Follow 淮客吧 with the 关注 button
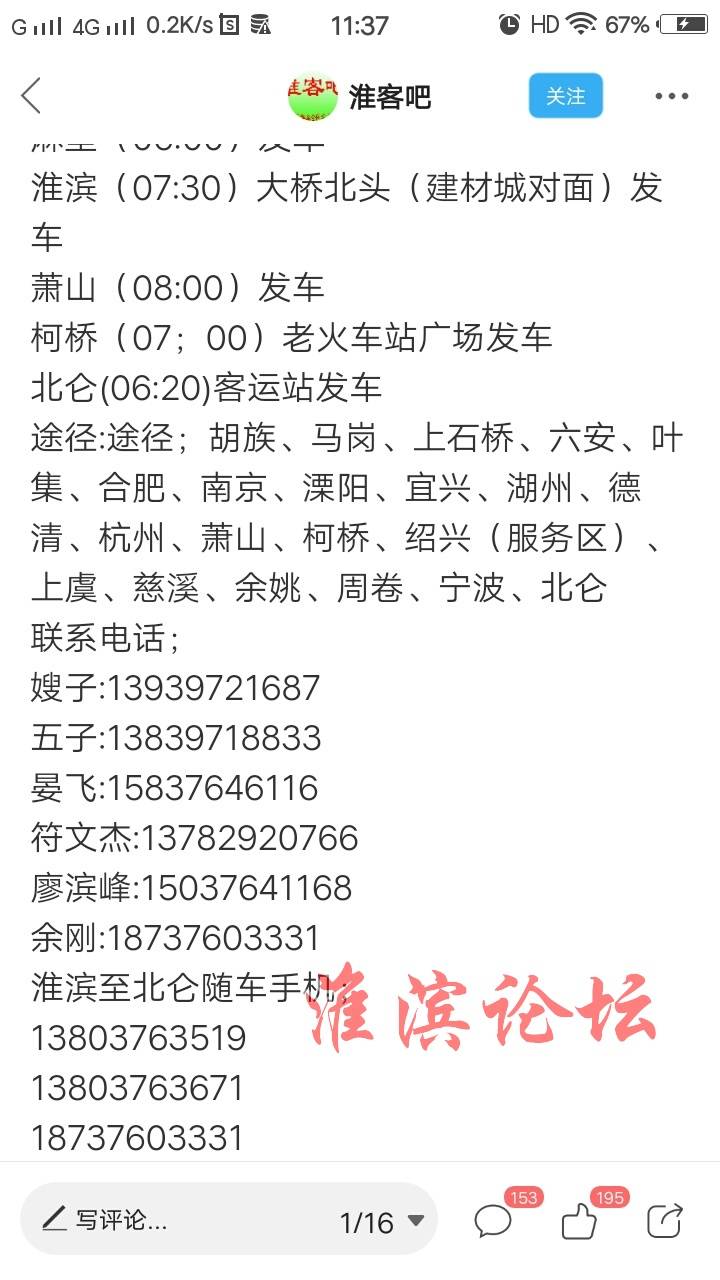Image resolution: width=720 pixels, height=1280 pixels. 565,96
